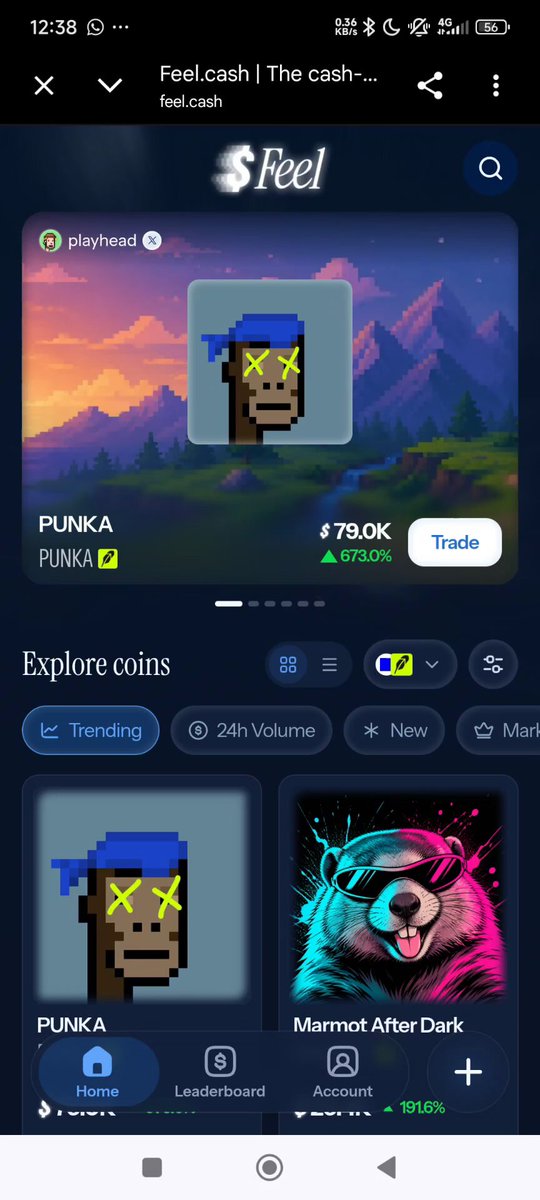Show New coins
The width and height of the screenshot is (540, 1200).
pos(393,730)
